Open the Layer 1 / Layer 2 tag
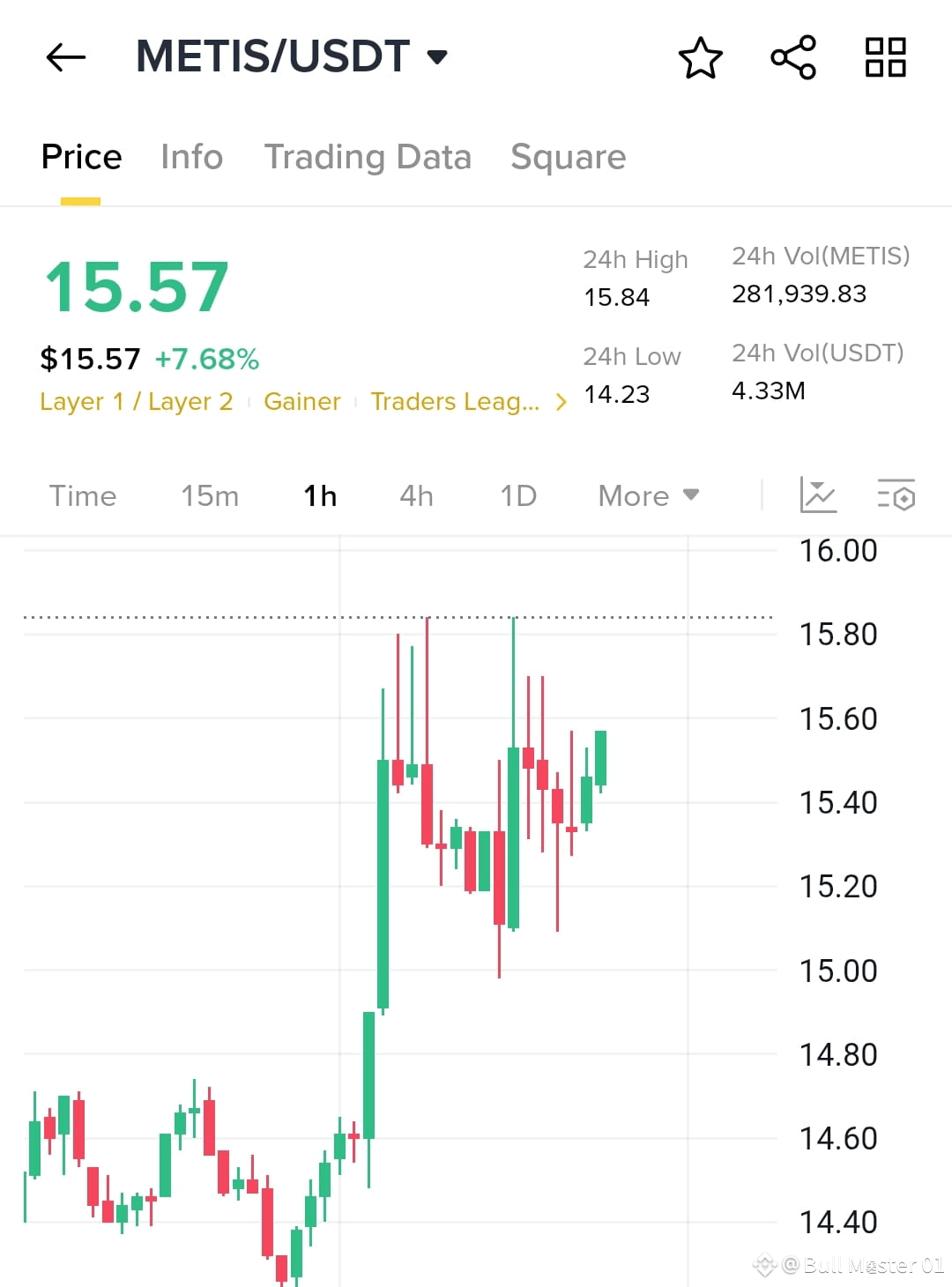The image size is (952, 1287). pos(135,401)
